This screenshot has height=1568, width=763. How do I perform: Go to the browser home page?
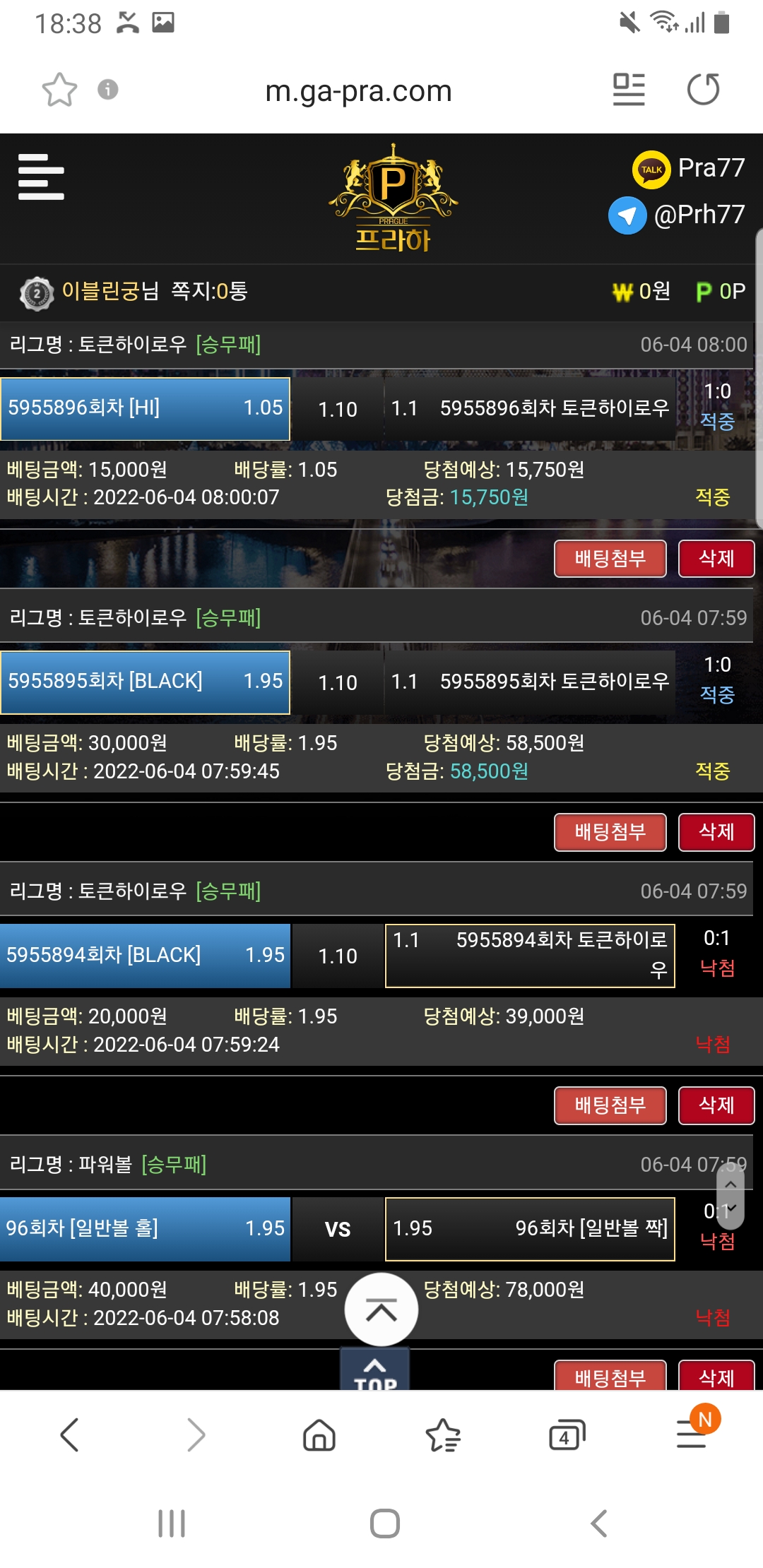point(319,1435)
